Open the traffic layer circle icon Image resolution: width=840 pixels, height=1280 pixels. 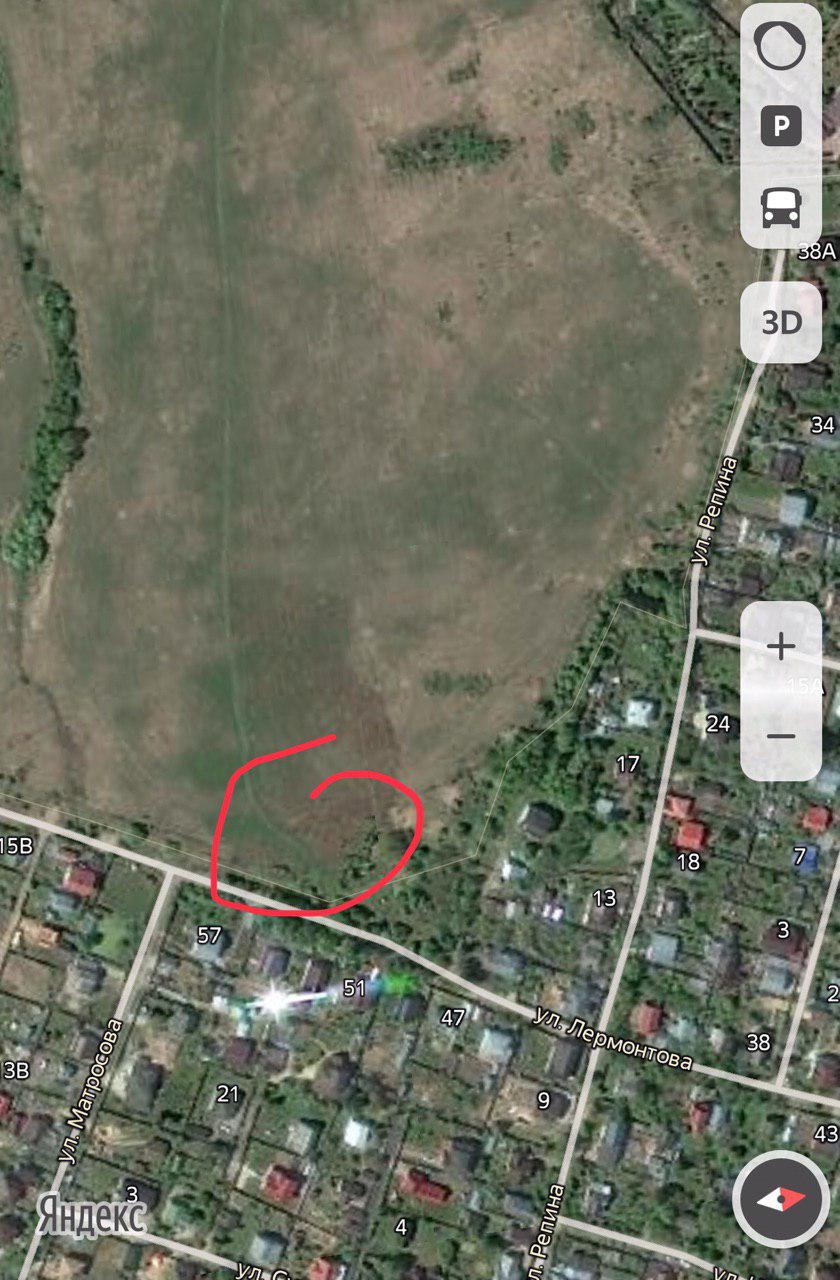click(781, 47)
